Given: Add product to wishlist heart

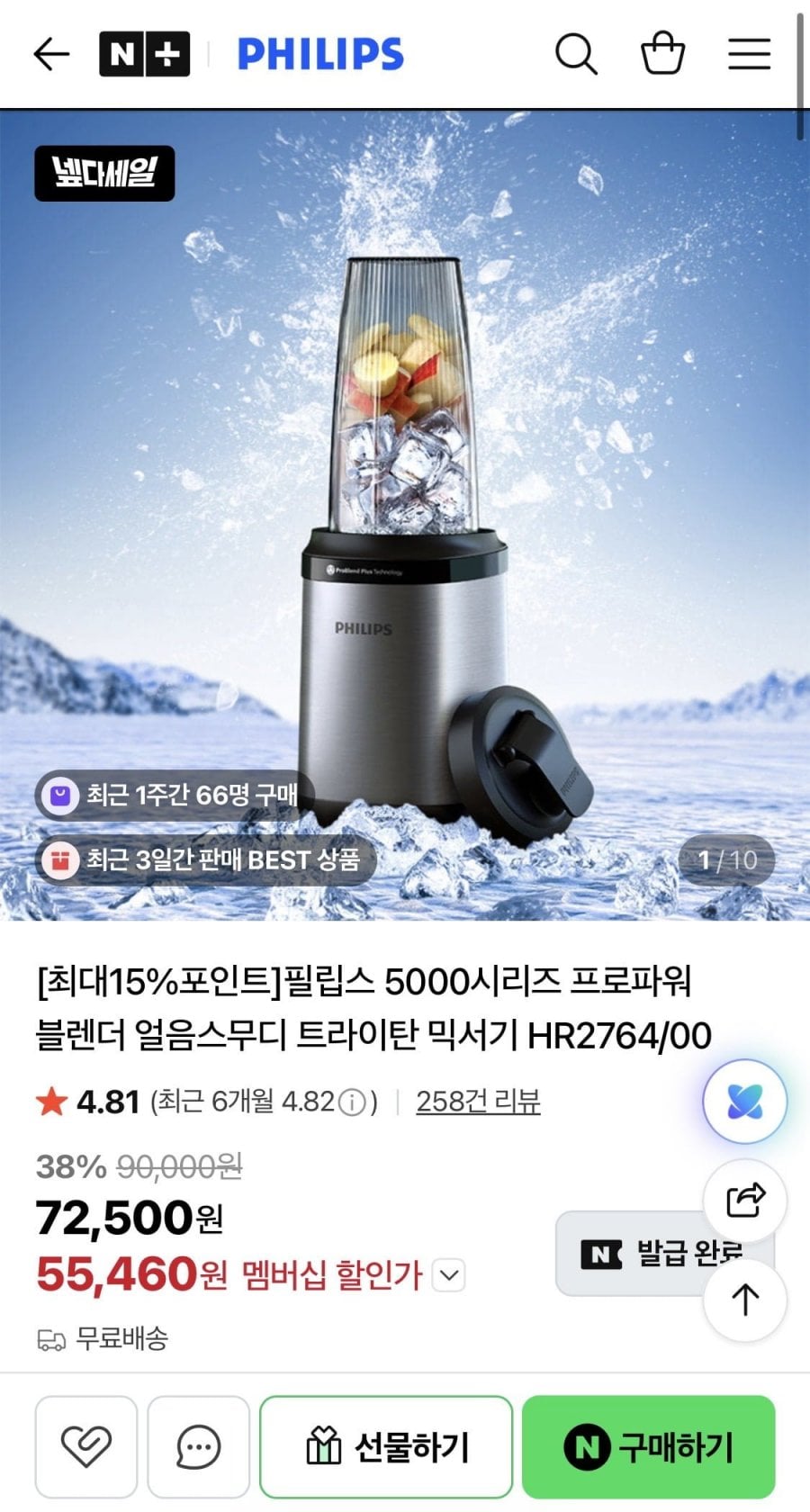Looking at the screenshot, I should [86, 1447].
